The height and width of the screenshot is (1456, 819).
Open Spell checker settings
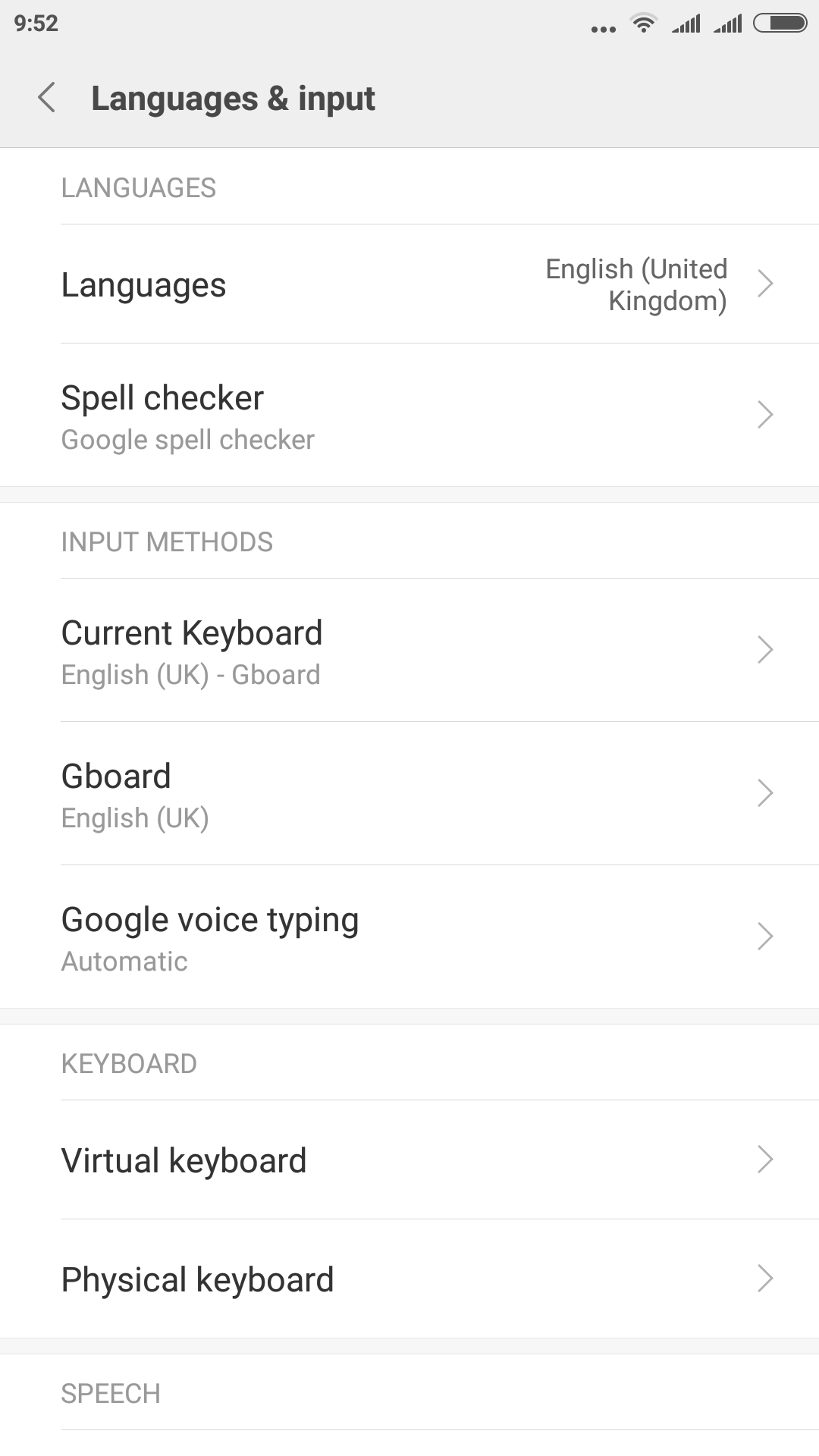(x=409, y=416)
